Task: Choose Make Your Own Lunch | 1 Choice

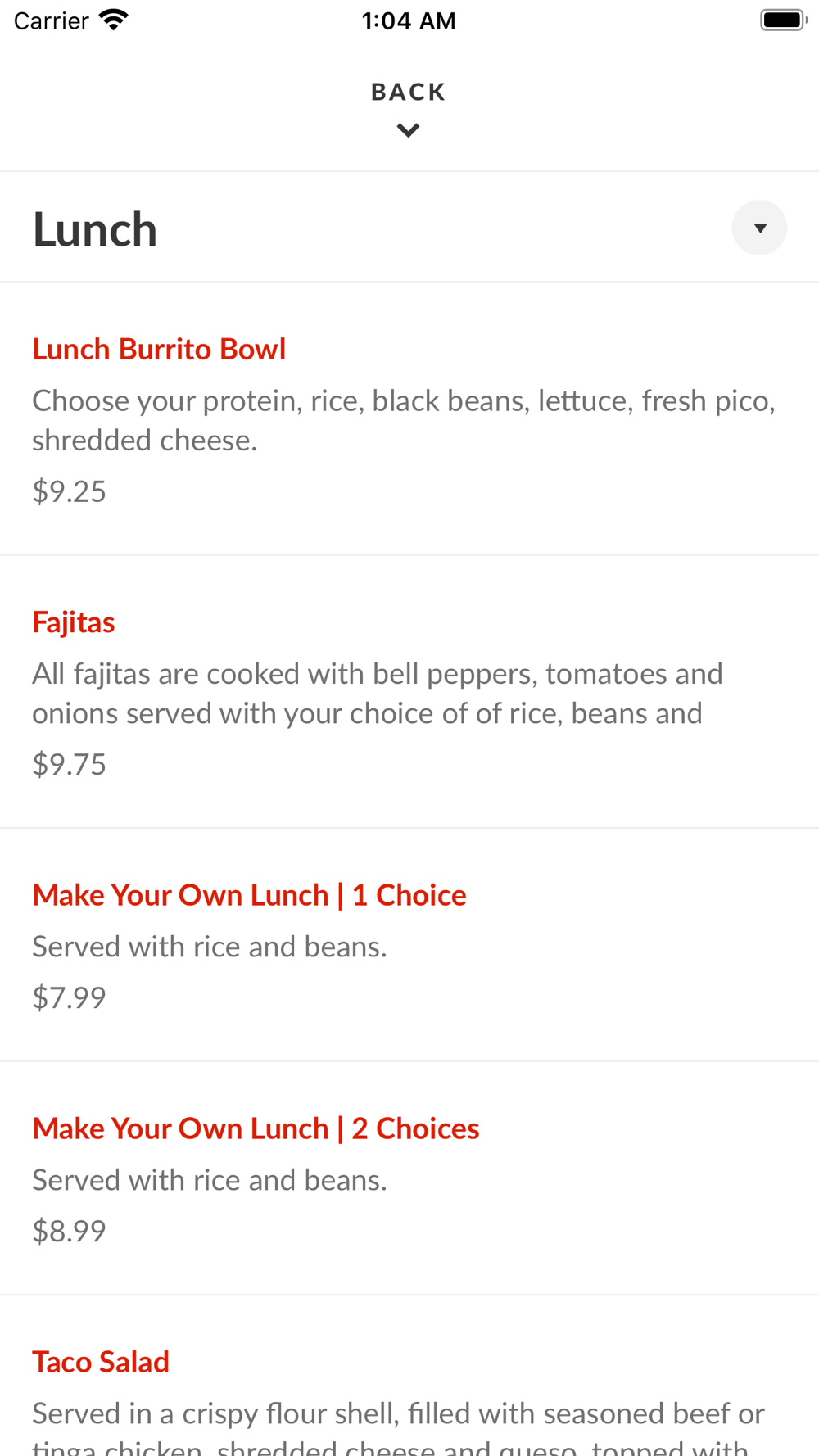Action: [409, 945]
